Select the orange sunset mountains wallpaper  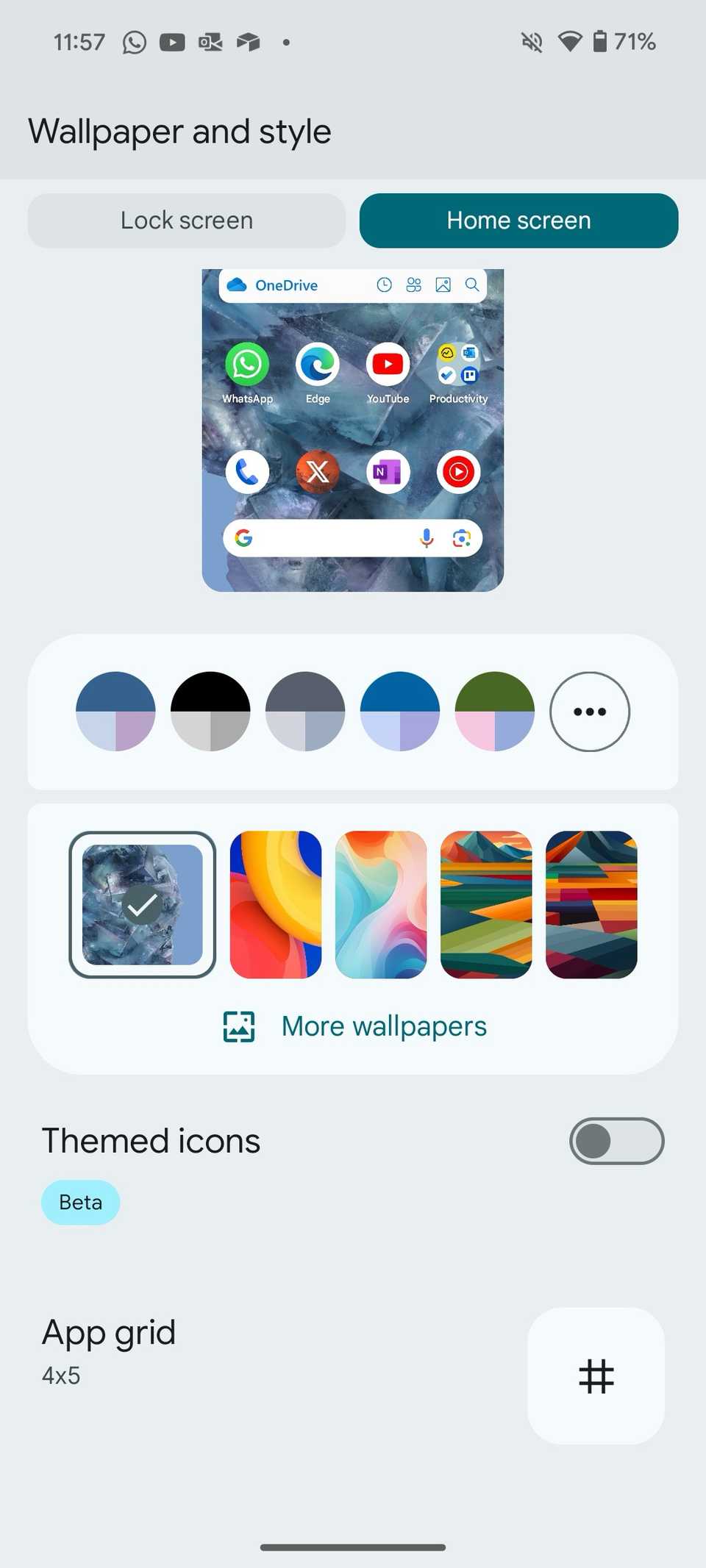pyautogui.click(x=486, y=904)
